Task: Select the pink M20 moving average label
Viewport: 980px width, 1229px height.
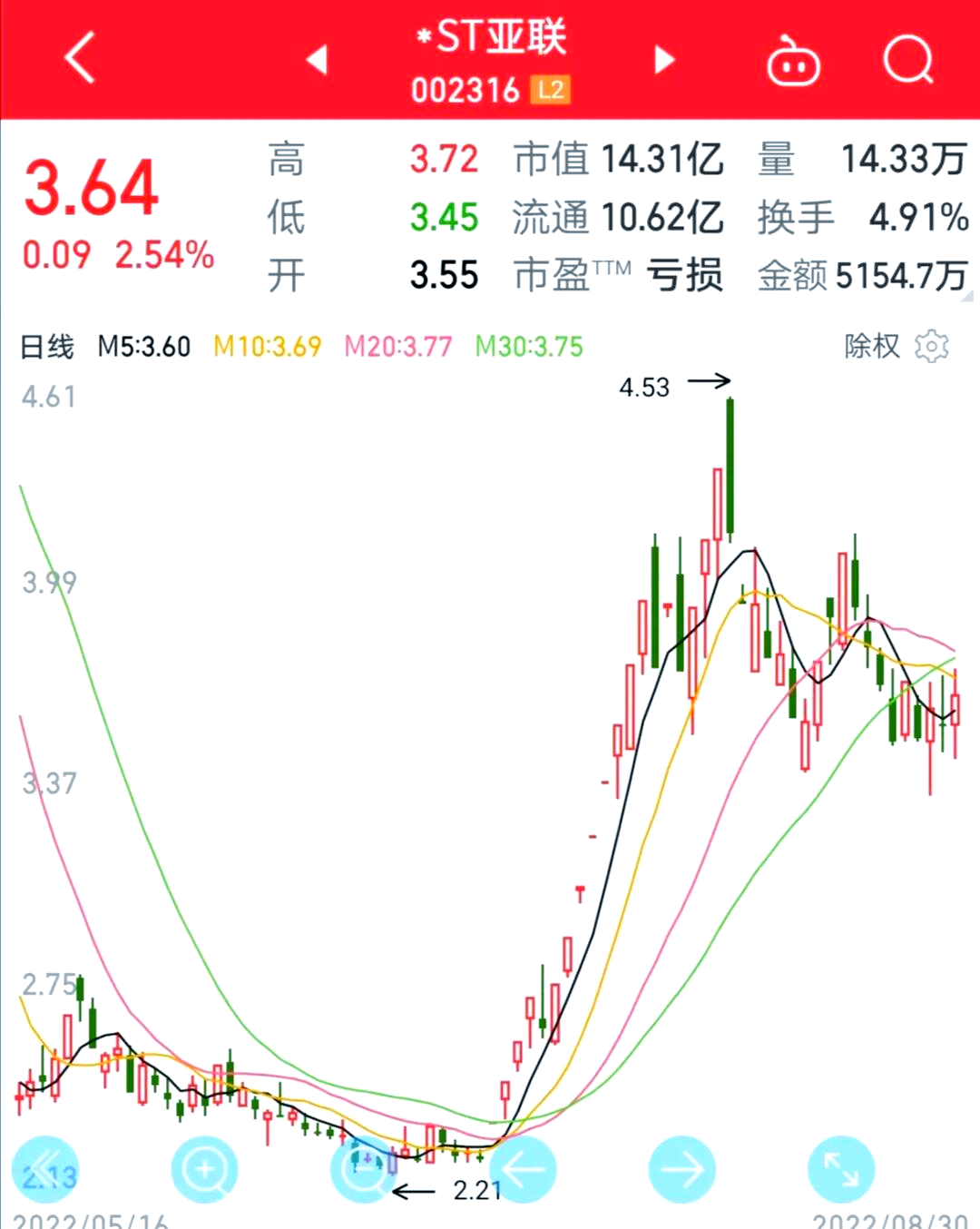Action: click(x=397, y=346)
